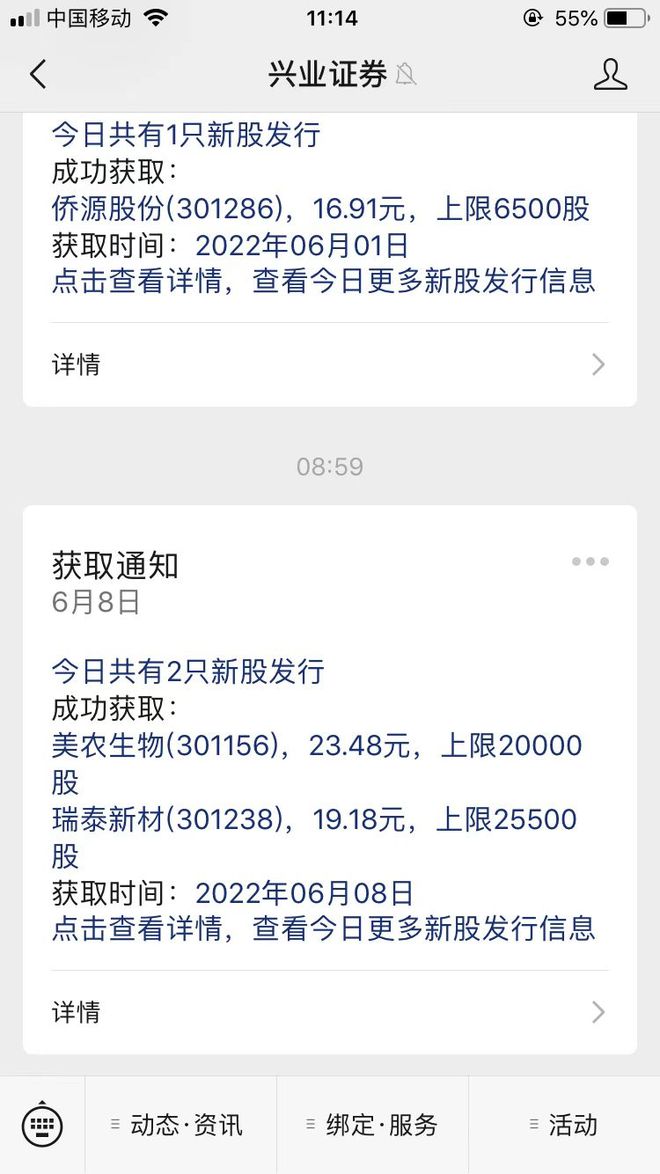This screenshot has height=1174, width=660.
Task: Open 详情 for the 侨源股份 notice
Action: pyautogui.click(x=329, y=364)
